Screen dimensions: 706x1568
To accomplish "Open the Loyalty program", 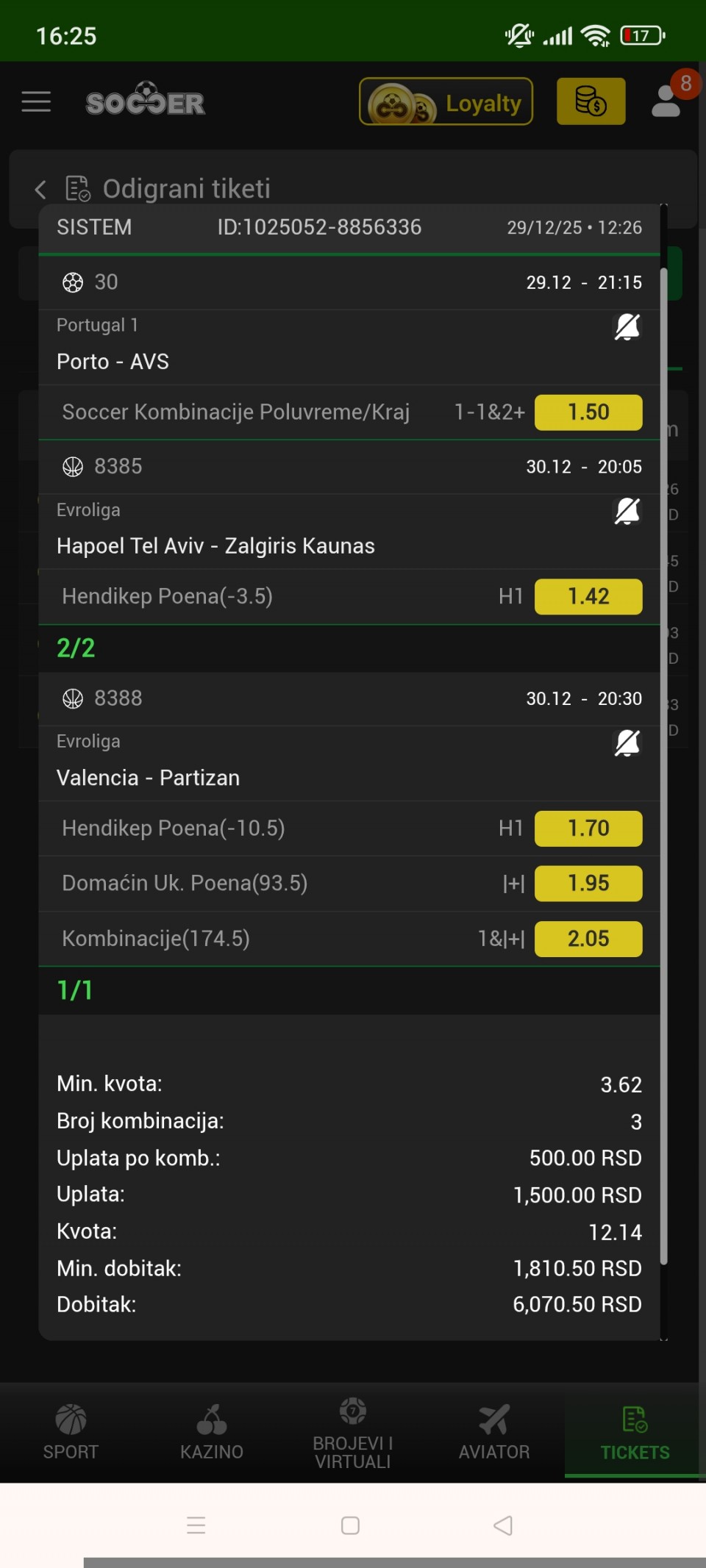I will point(446,101).
